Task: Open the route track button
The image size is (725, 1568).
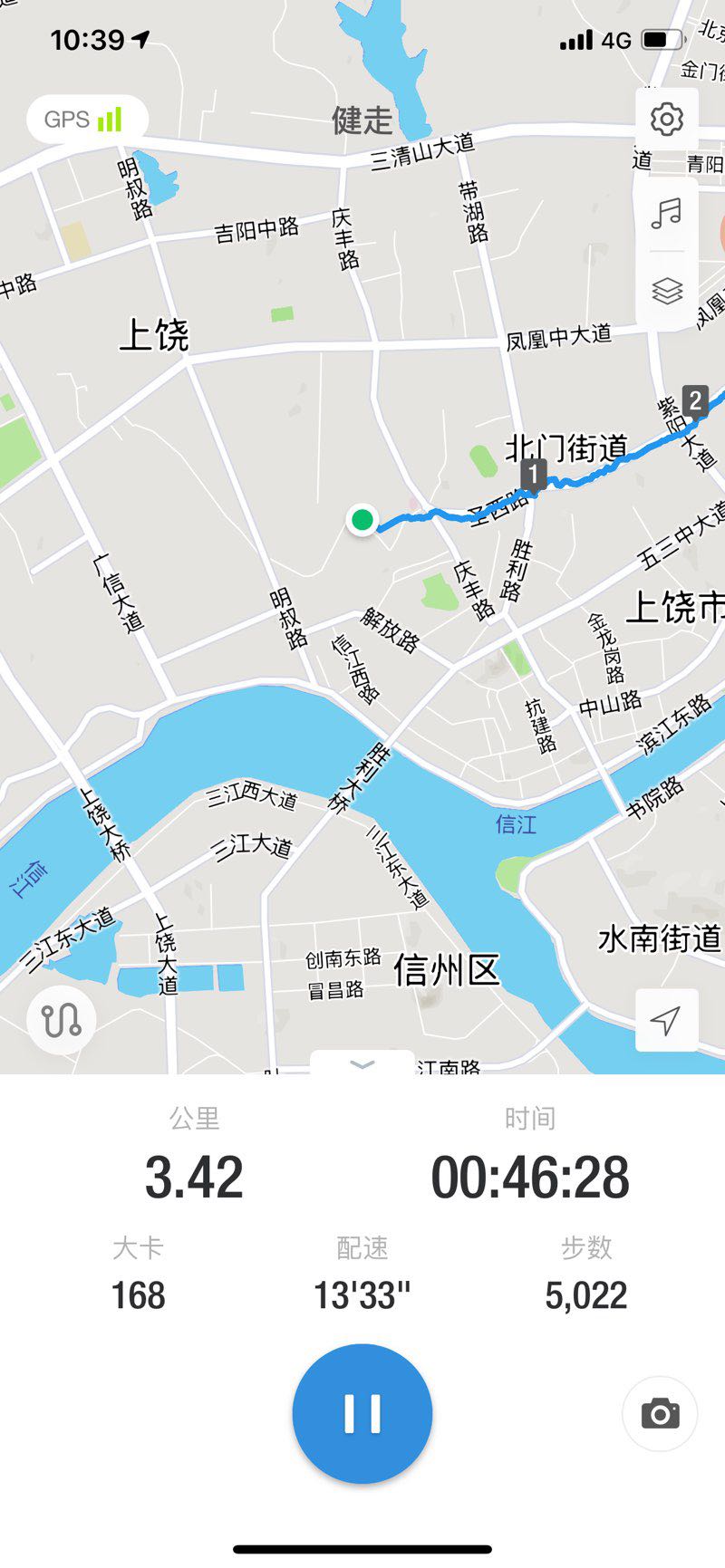Action: [x=61, y=1020]
